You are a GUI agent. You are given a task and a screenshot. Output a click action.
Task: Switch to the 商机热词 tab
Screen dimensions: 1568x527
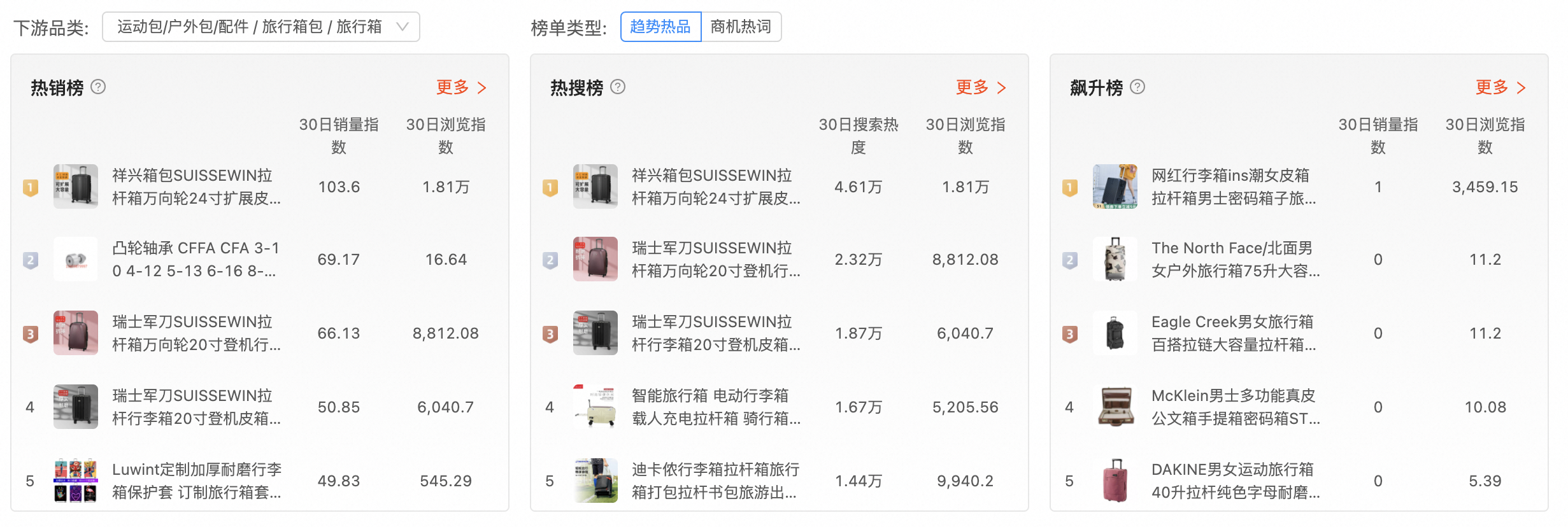click(x=741, y=27)
